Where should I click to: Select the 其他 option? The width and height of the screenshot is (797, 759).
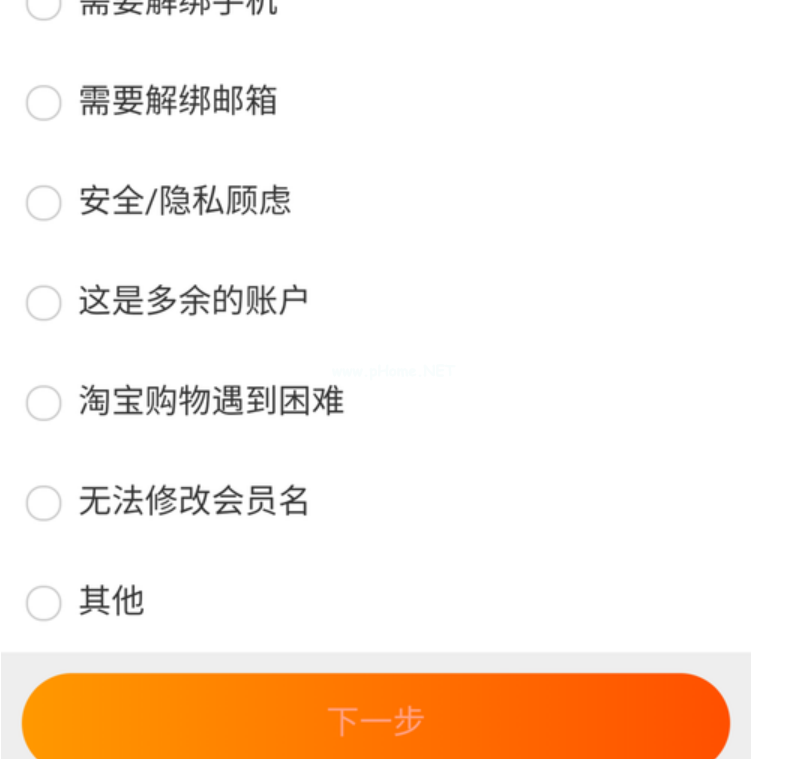44,602
